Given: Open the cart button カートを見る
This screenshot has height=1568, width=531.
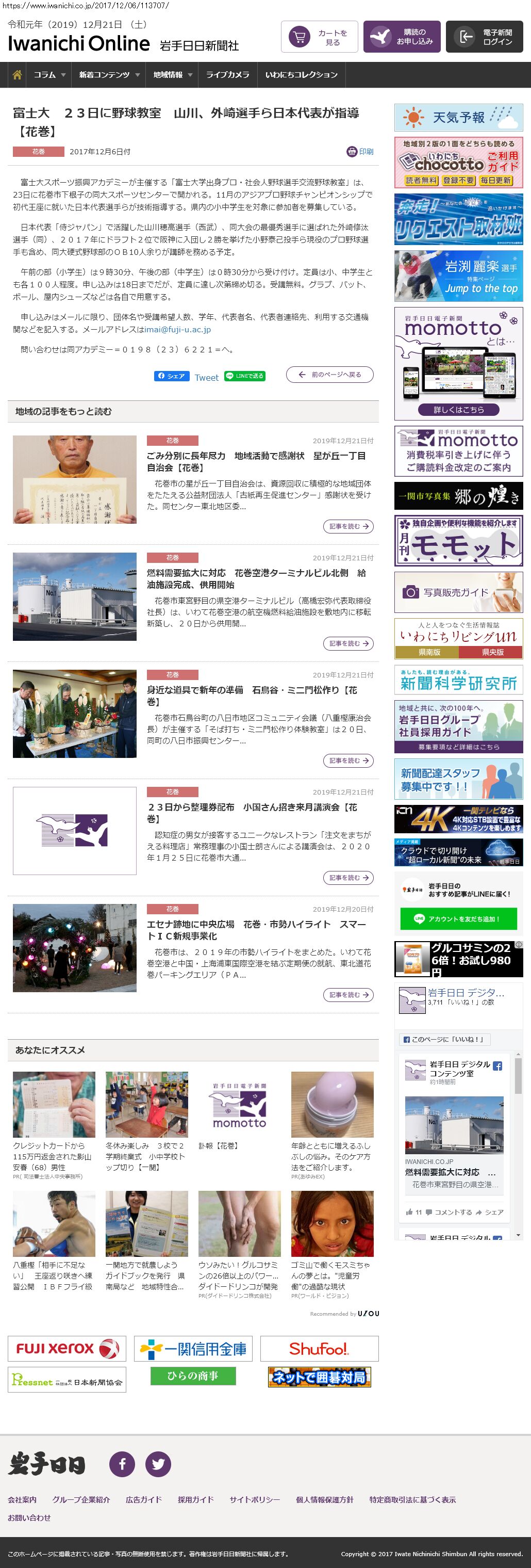Looking at the screenshot, I should (319, 37).
